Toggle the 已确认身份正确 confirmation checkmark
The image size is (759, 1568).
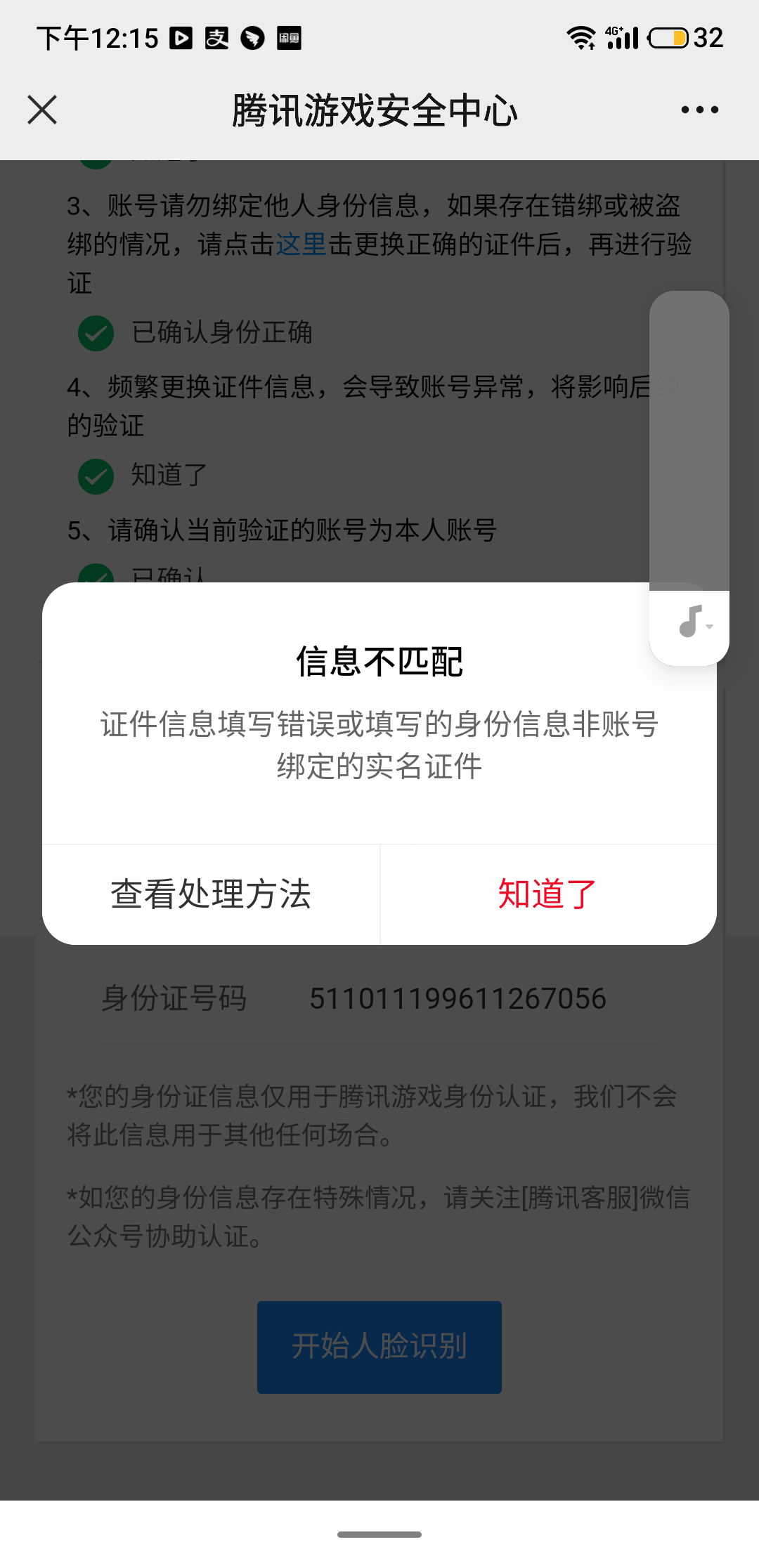point(96,333)
